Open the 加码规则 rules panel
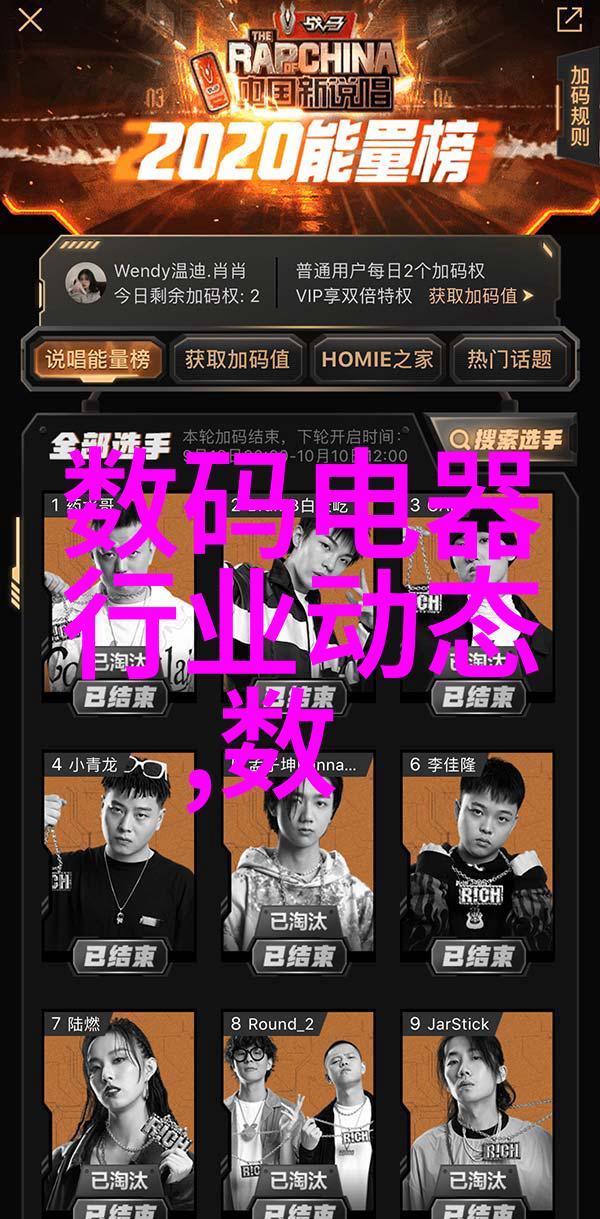Screen dimensions: 600x1219 (579, 107)
